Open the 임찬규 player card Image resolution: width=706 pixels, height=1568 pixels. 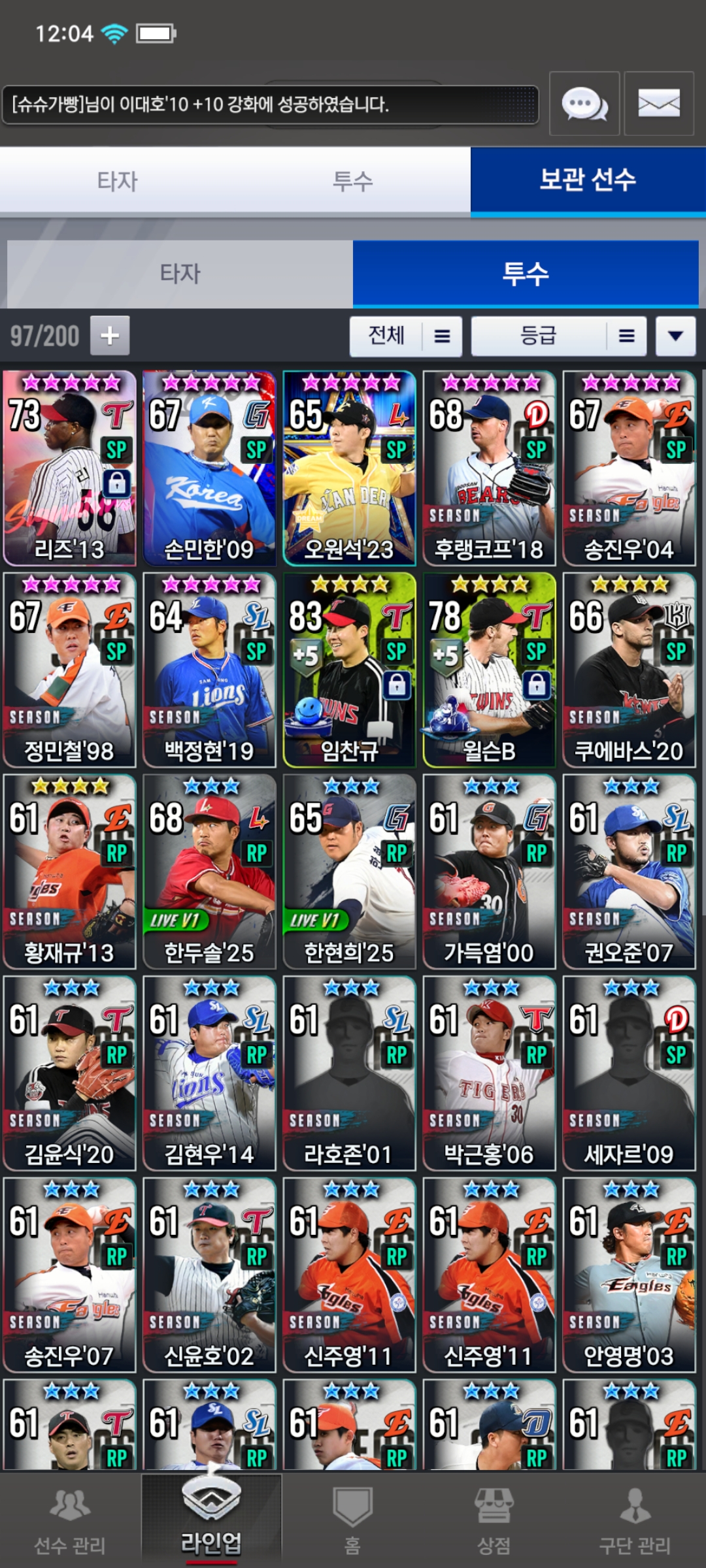tap(349, 670)
